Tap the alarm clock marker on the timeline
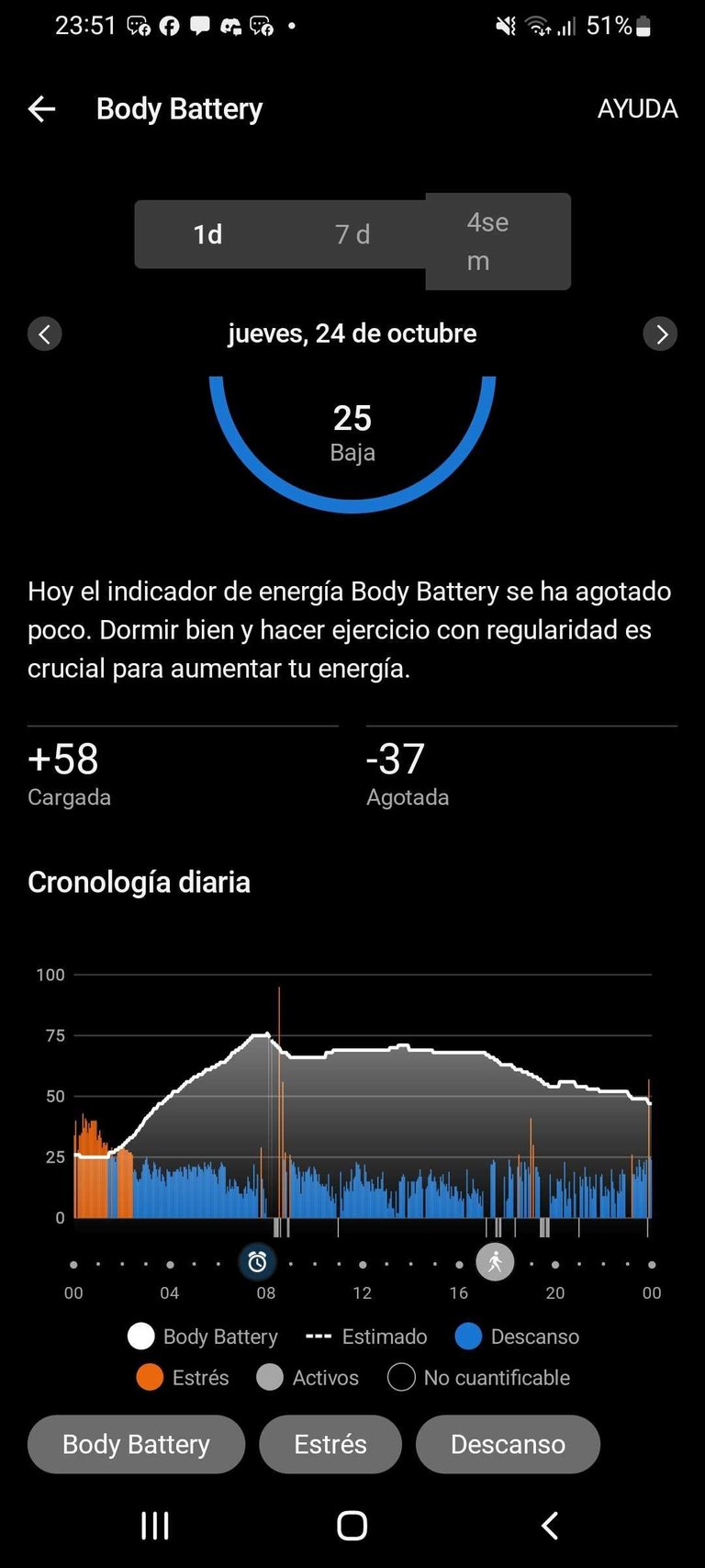The width and height of the screenshot is (705, 1568). pyautogui.click(x=258, y=1262)
